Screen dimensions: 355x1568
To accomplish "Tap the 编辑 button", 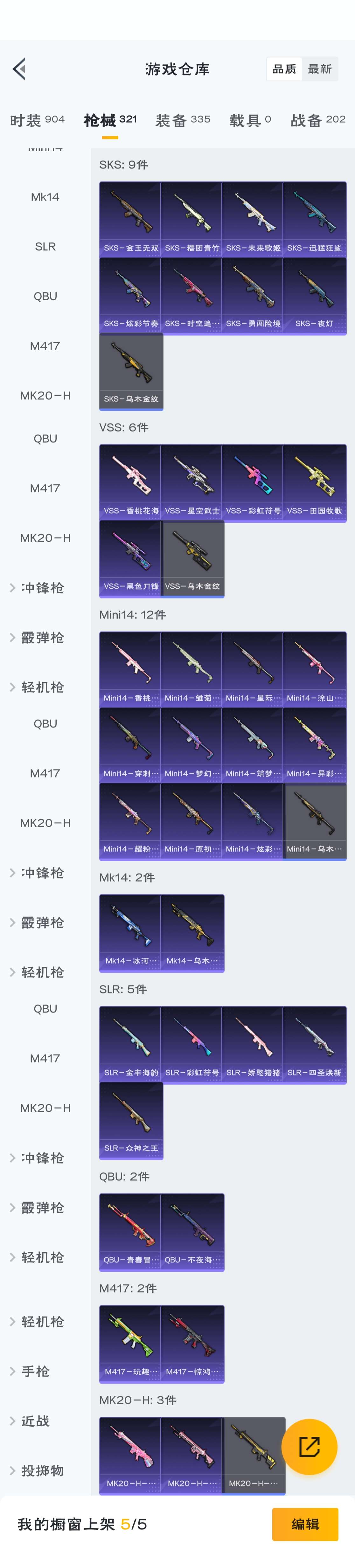I will point(304,1524).
